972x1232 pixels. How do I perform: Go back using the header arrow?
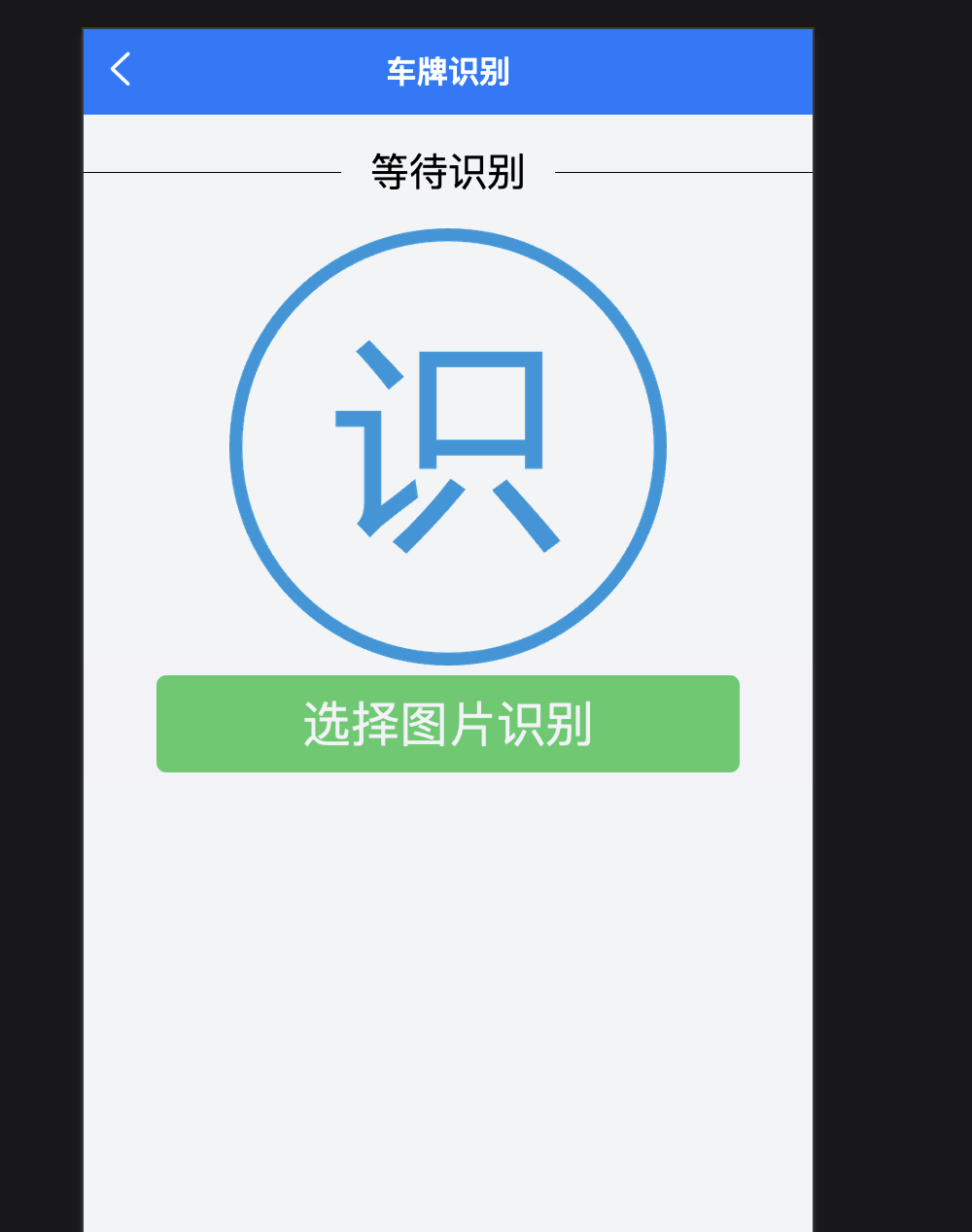coord(121,70)
